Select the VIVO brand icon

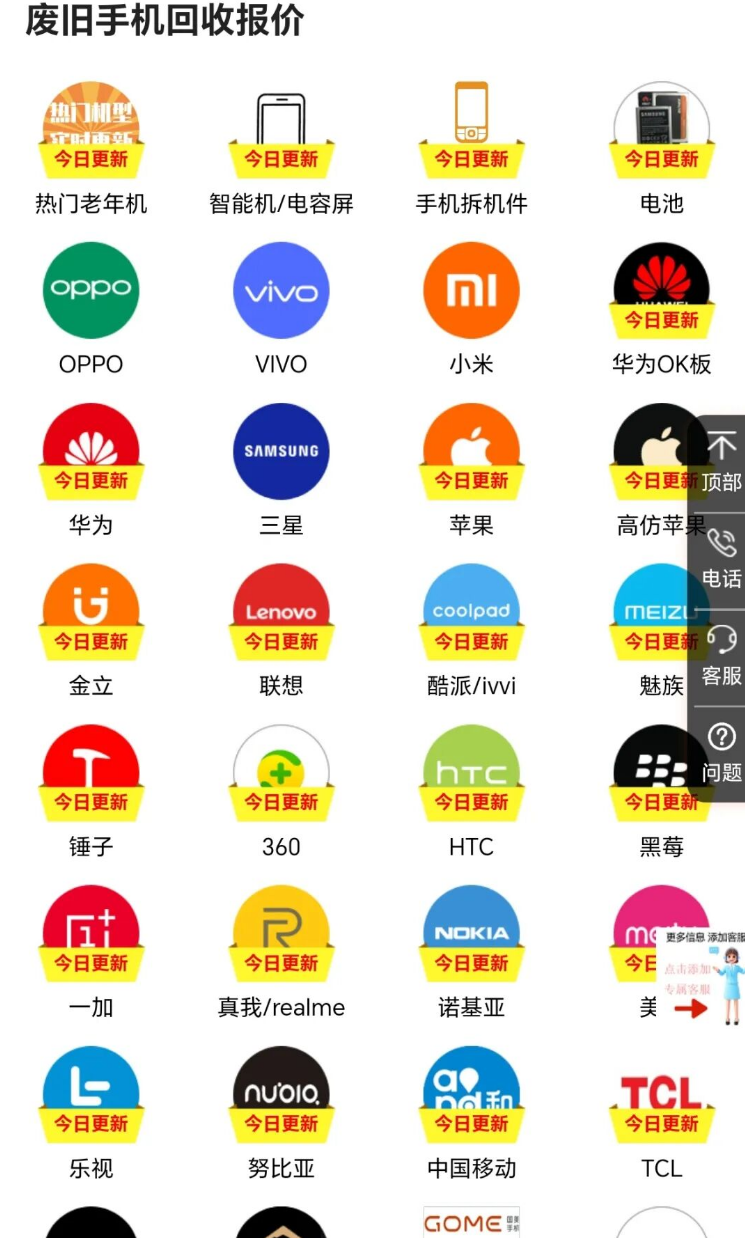pyautogui.click(x=281, y=289)
